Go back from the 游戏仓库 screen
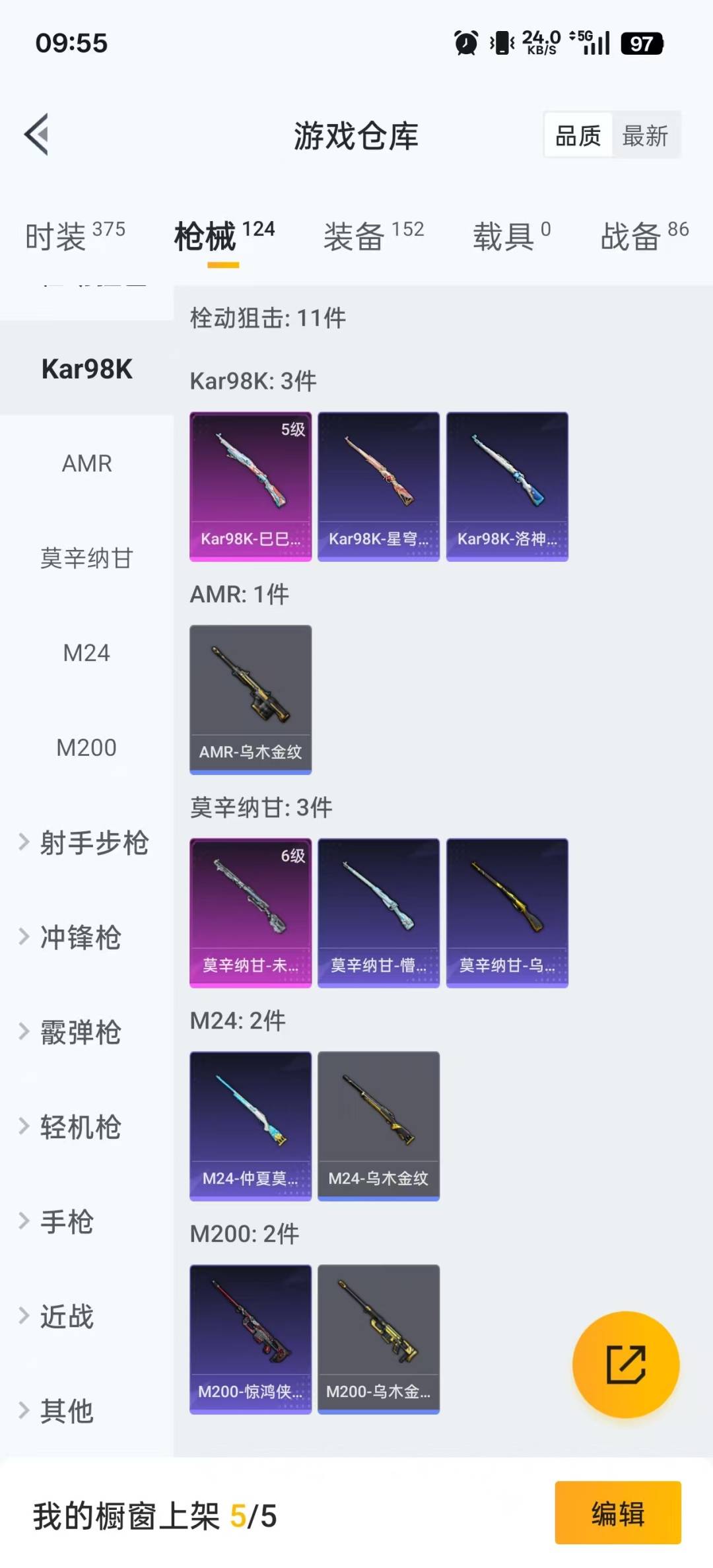713x1568 pixels. pyautogui.click(x=37, y=135)
